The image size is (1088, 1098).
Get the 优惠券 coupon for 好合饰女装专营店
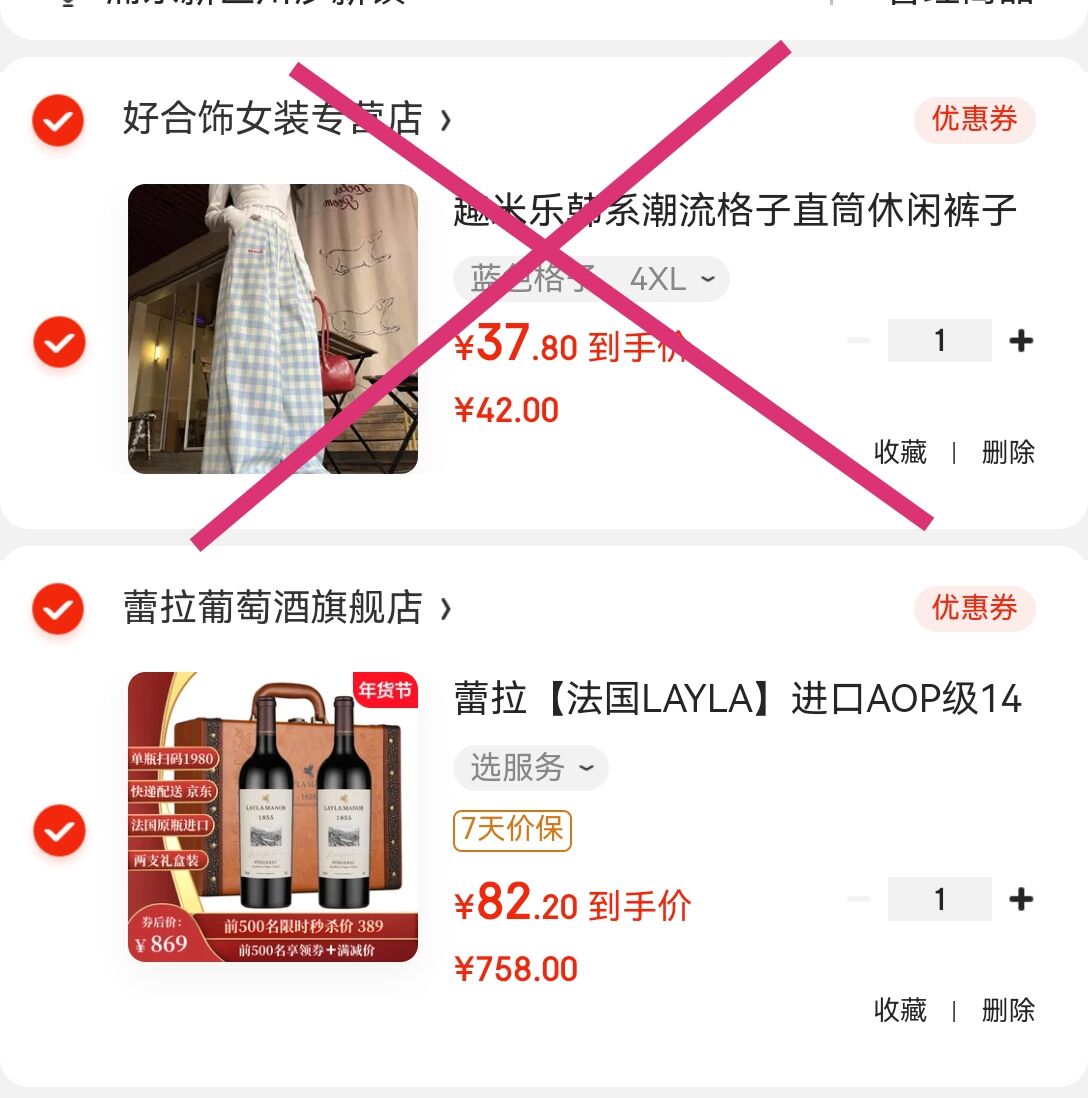[x=974, y=120]
